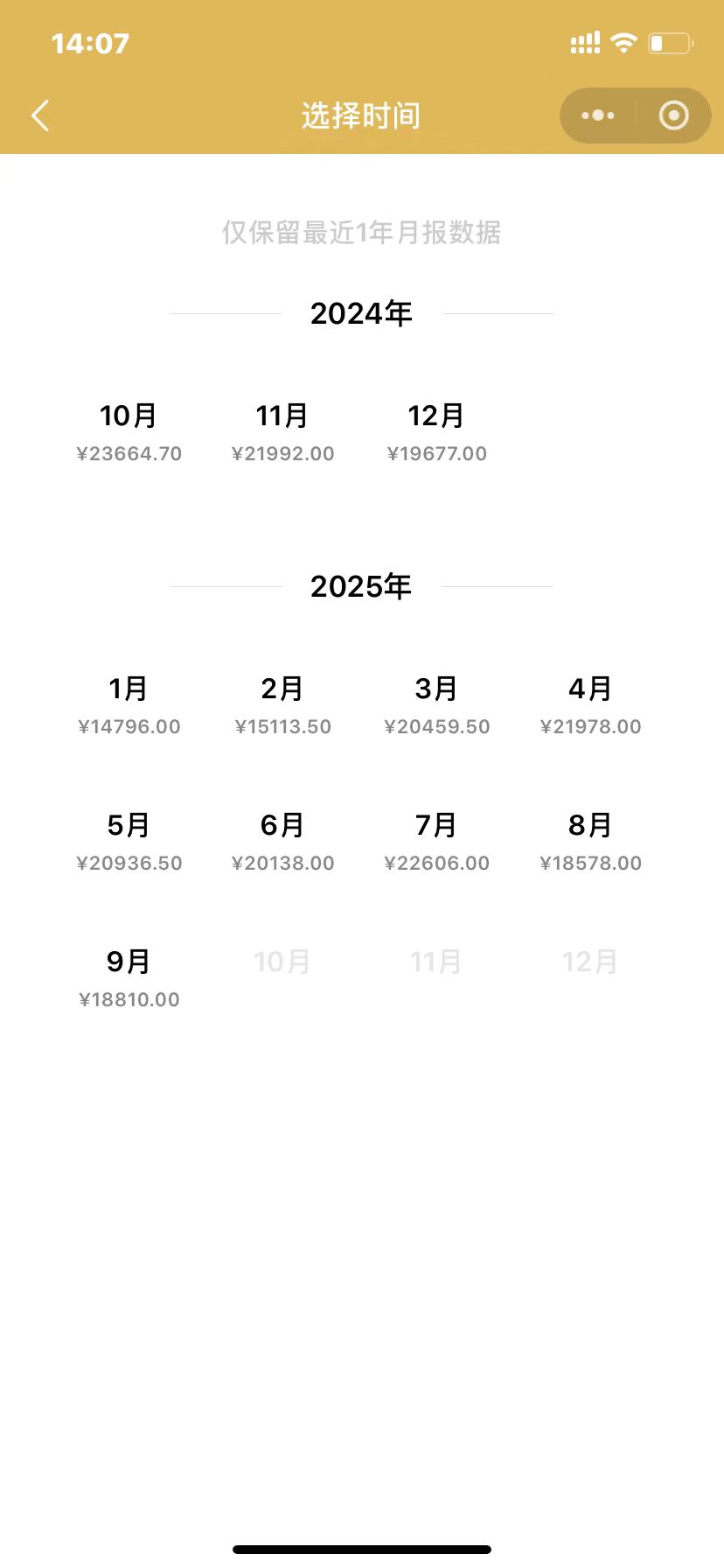Pick 7月 showing ¥22606.00

[436, 841]
